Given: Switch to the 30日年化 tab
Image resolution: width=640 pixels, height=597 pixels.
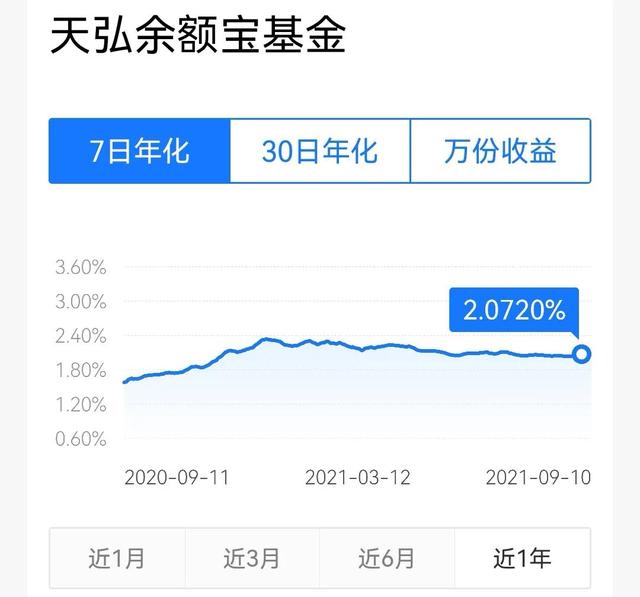Looking at the screenshot, I should (x=320, y=152).
